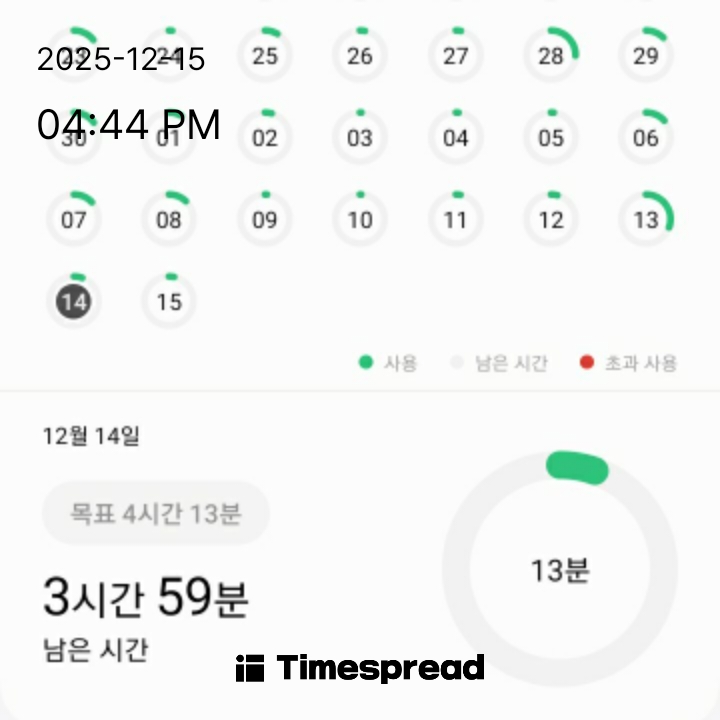Tap the highlighted day 14

74,301
